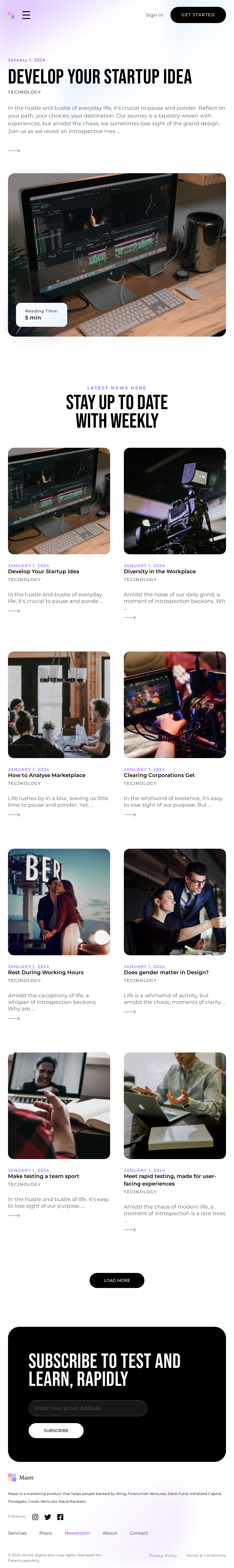Open Does gender matter in Design? article
The image size is (234, 1568).
pyautogui.click(x=166, y=973)
